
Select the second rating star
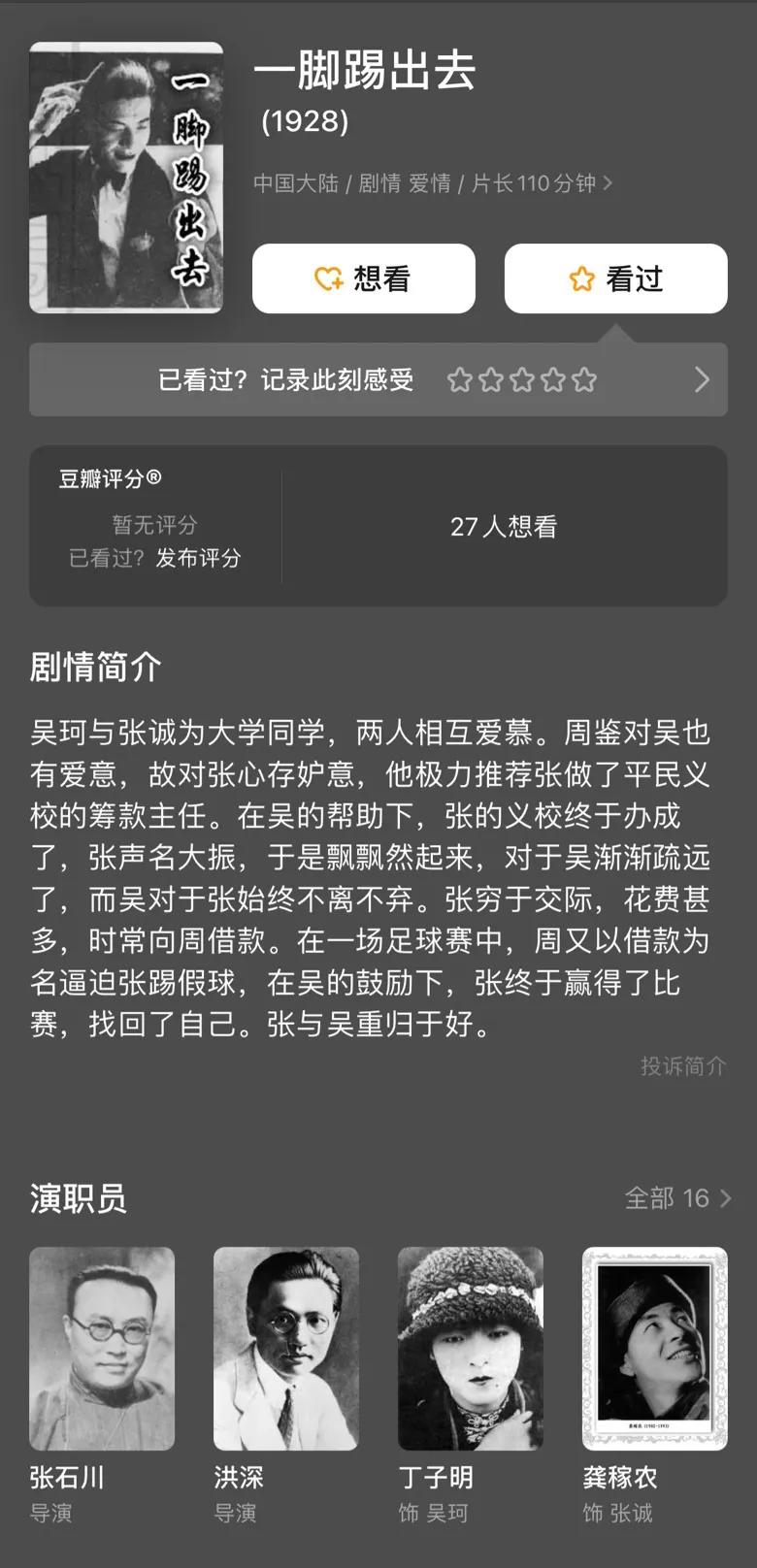point(491,379)
